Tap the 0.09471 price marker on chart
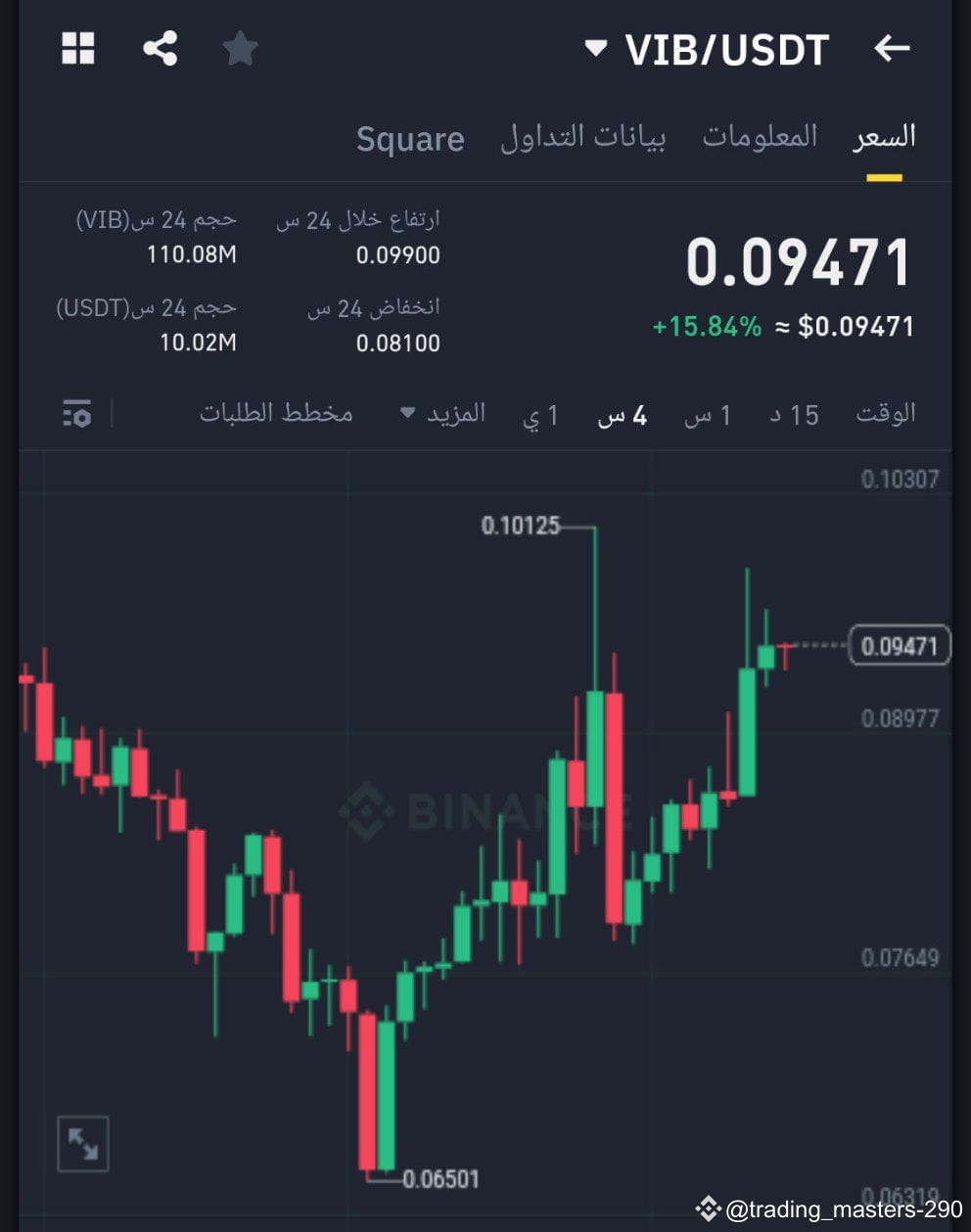This screenshot has height=1232, width=971. coord(899,645)
